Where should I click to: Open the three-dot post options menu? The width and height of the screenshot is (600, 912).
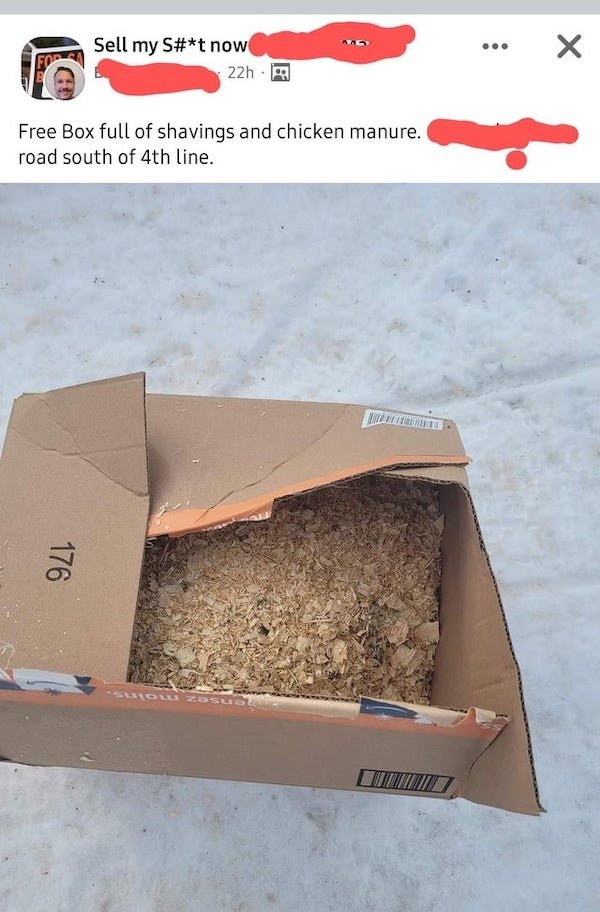point(494,47)
